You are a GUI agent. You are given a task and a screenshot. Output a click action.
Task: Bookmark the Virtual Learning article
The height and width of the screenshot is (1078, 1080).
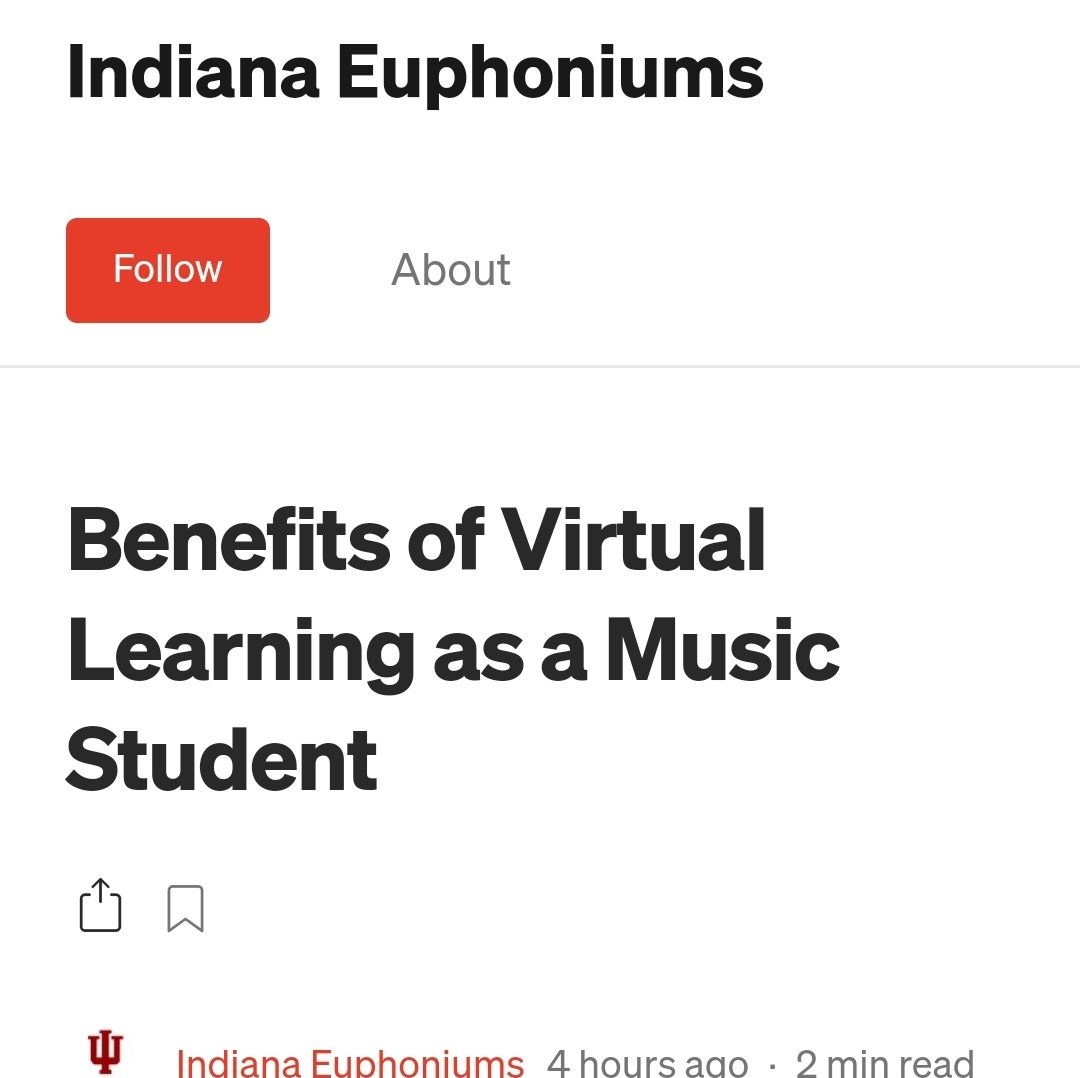click(185, 908)
